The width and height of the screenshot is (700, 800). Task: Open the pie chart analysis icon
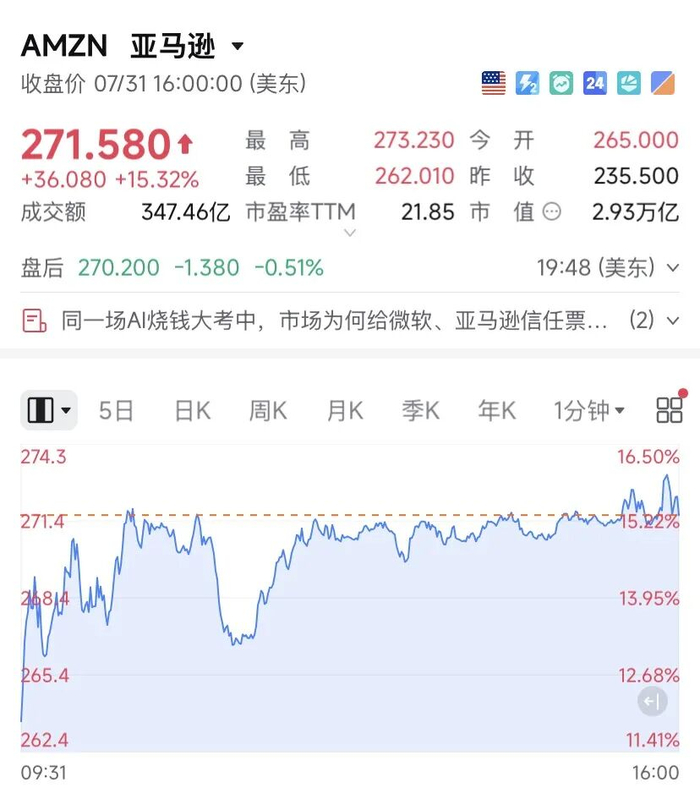tap(629, 83)
